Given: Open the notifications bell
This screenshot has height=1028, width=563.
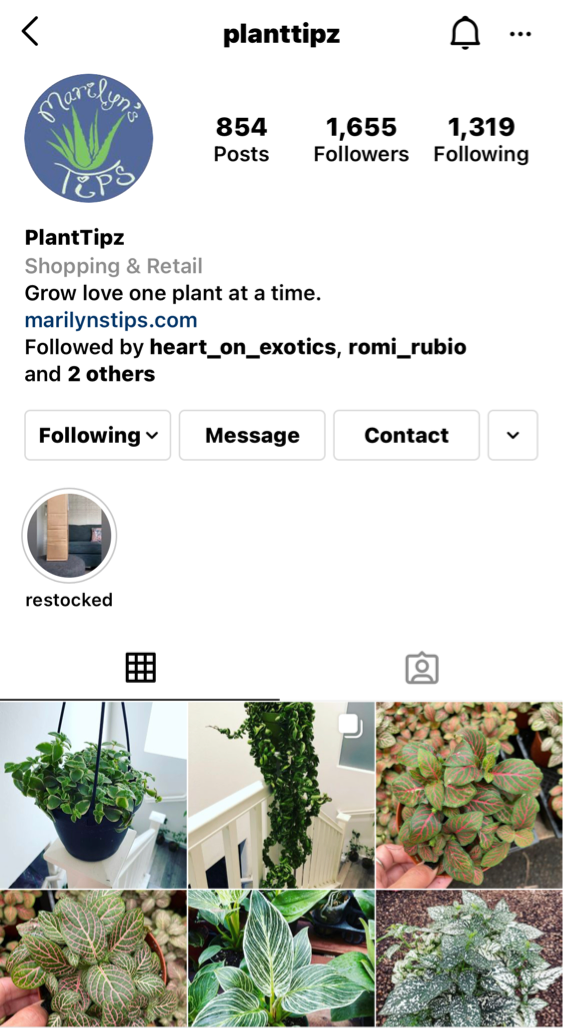Looking at the screenshot, I should point(465,32).
